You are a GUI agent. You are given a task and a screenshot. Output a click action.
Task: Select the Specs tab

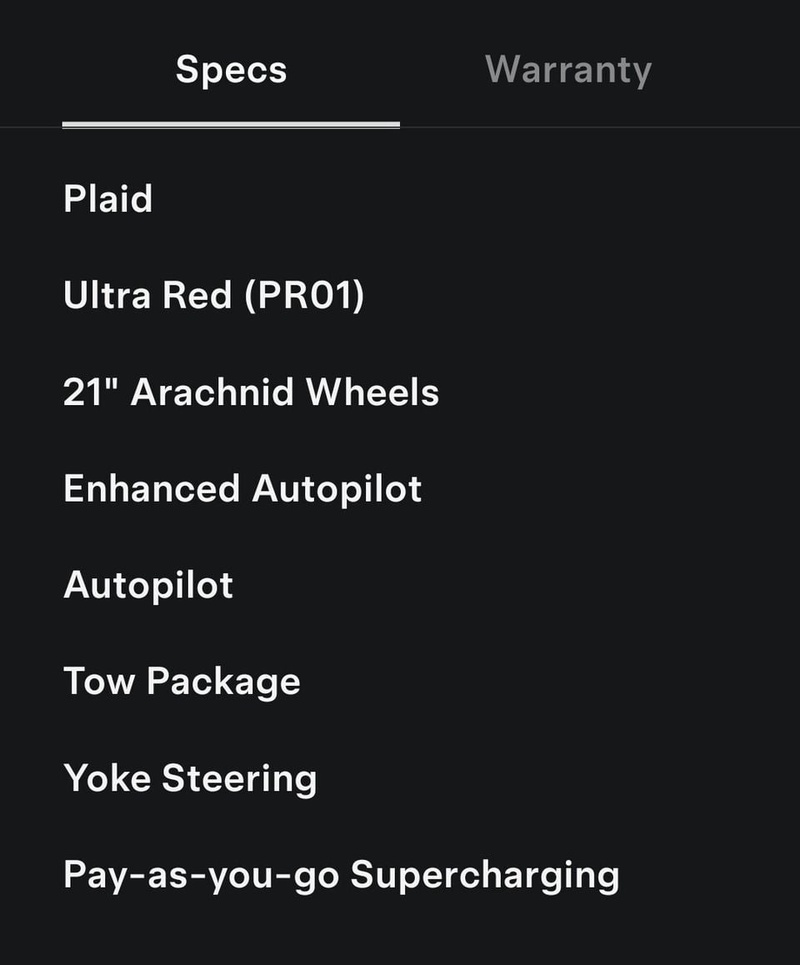(231, 70)
